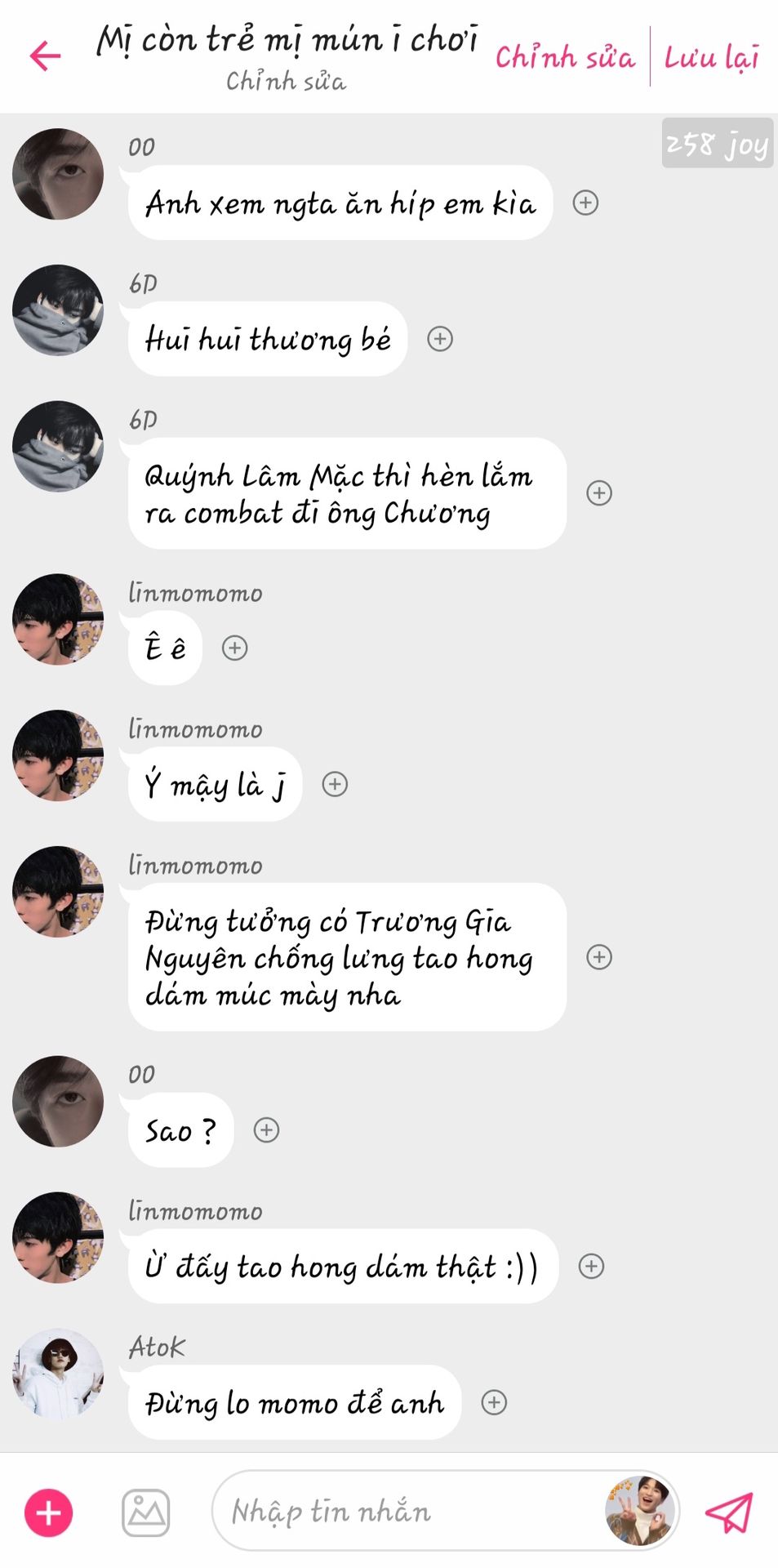Tap the pink Chỉnh sửa button
The height and width of the screenshot is (1568, 778).
(x=565, y=57)
